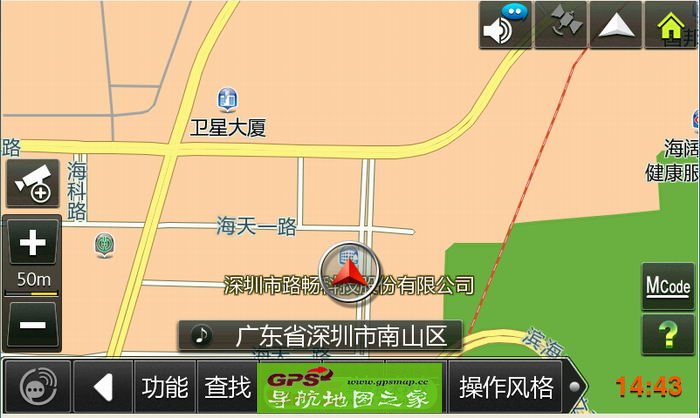Open 操作风格 settings
The width and height of the screenshot is (700, 418).
pos(506,386)
